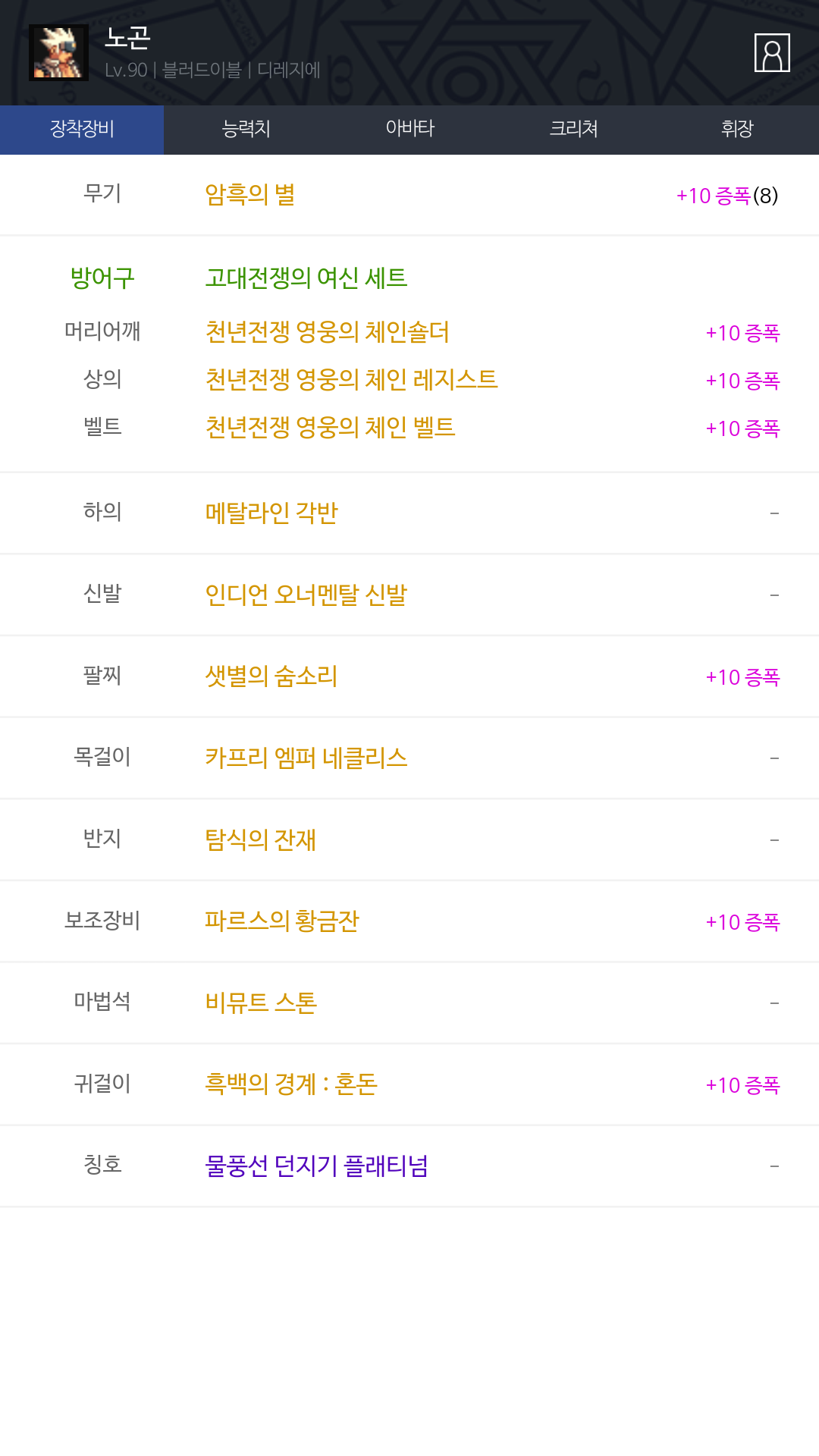The height and width of the screenshot is (1456, 819).
Task: Open ring item 탐식의 잔재
Action: (260, 840)
